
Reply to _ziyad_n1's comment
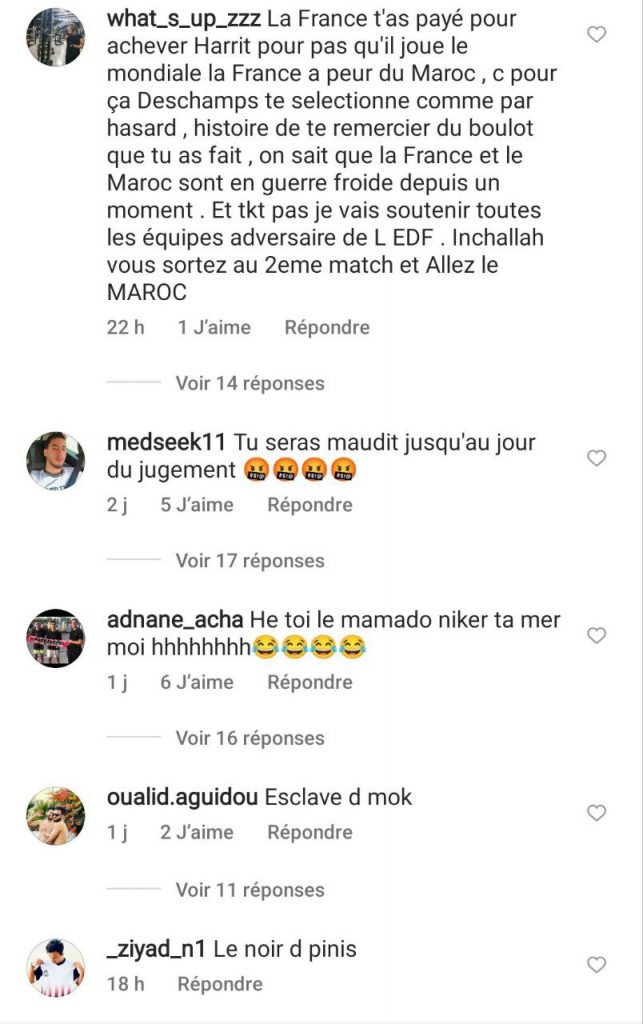pos(220,984)
